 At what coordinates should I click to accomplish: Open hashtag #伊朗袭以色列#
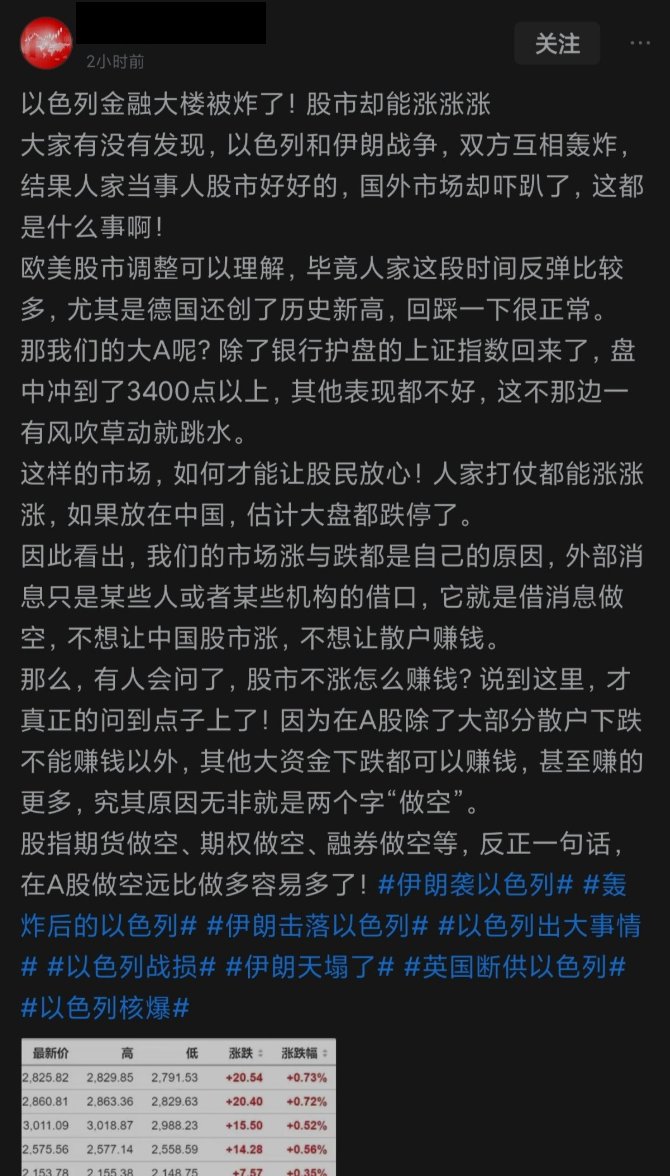click(476, 885)
